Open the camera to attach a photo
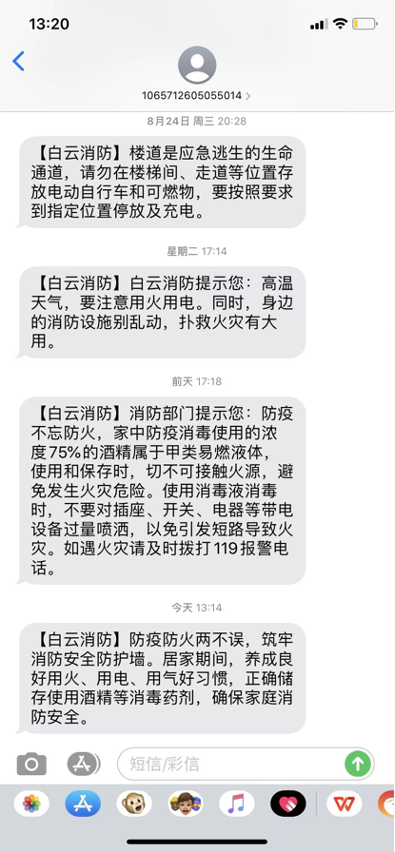Viewport: 395px width, 852px height. pyautogui.click(x=32, y=764)
